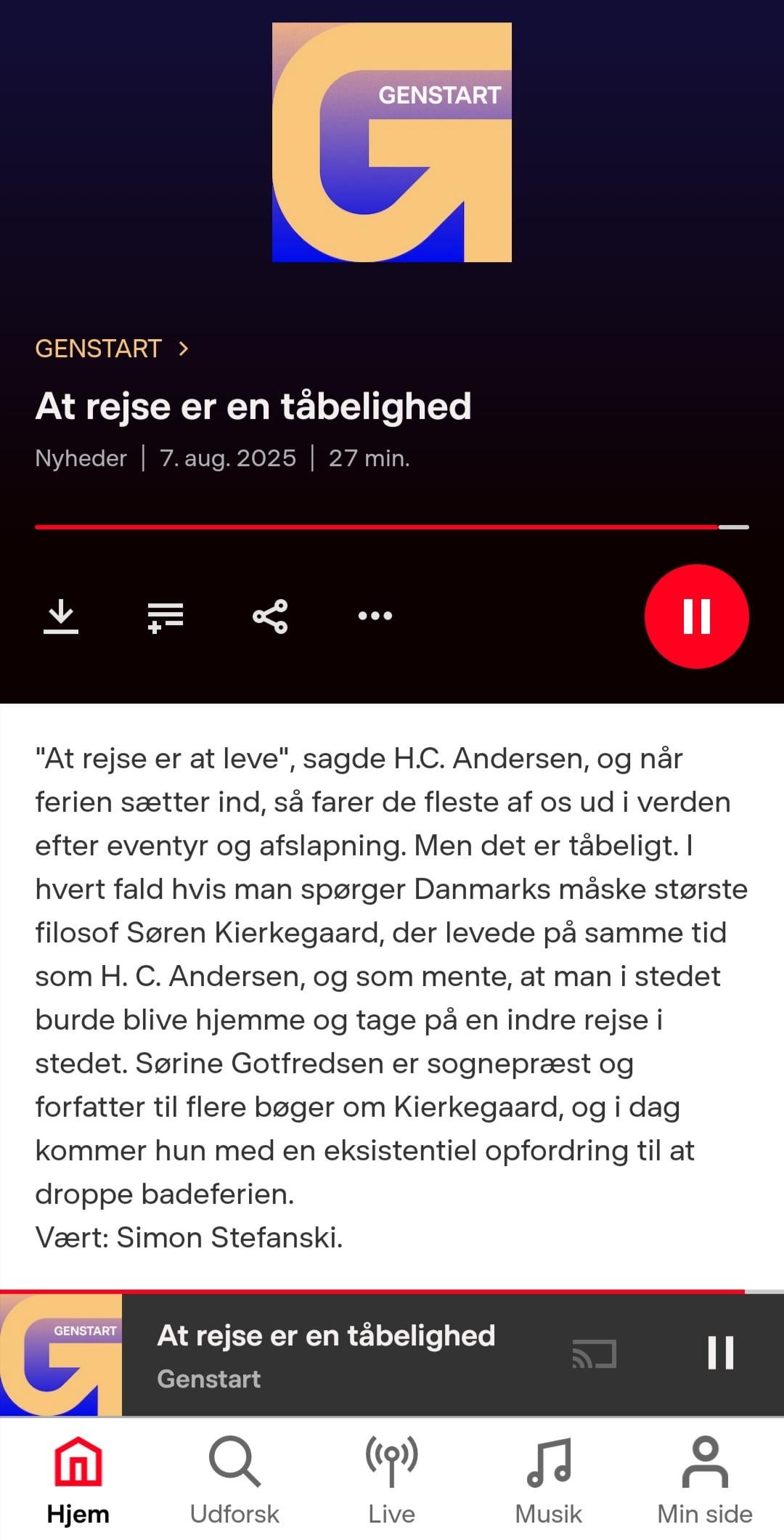
Task: Tap the episode progress bar to seek
Action: click(x=392, y=527)
